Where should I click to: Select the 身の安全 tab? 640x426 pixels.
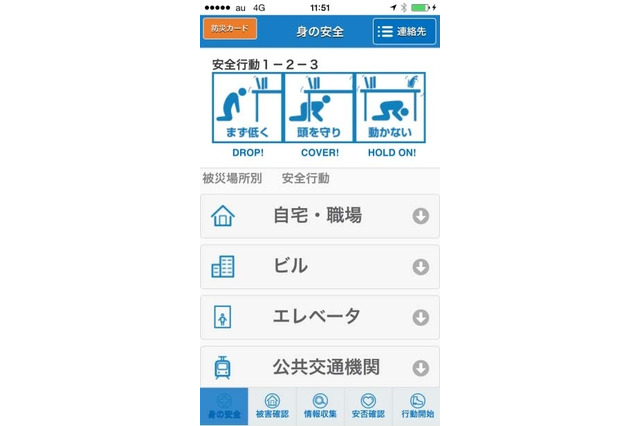point(224,406)
